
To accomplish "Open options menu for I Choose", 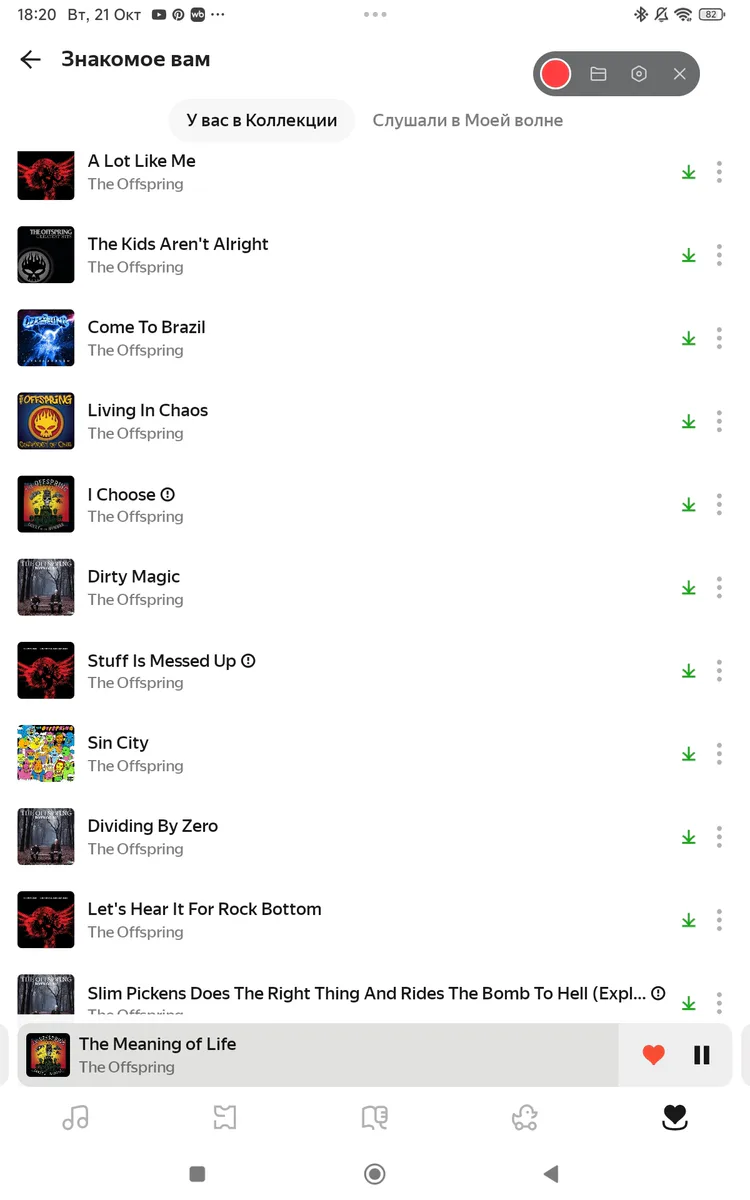I will click(x=719, y=505).
